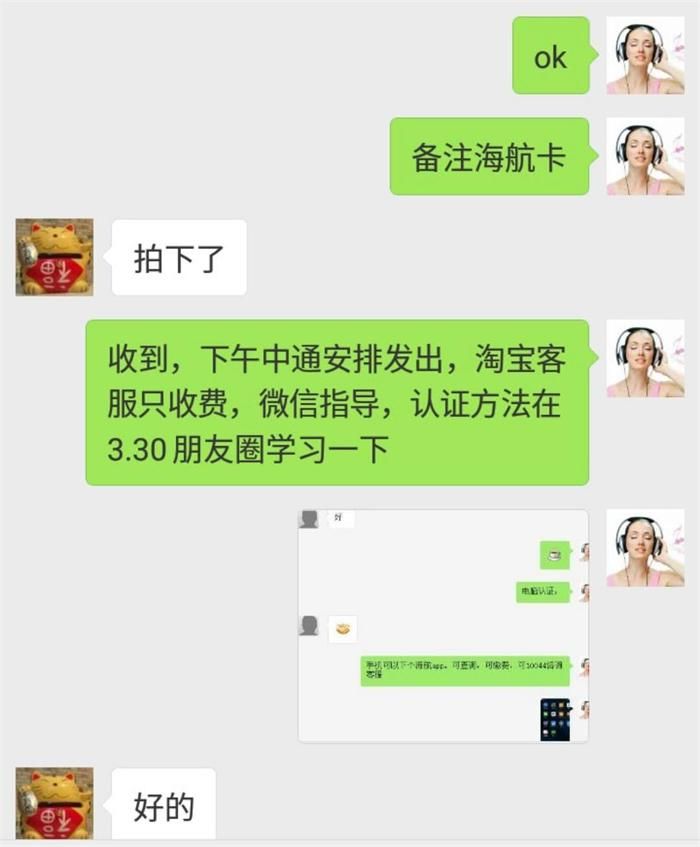View the profile avatar beside 备注海航卡
The image size is (700, 847).
coord(645,157)
